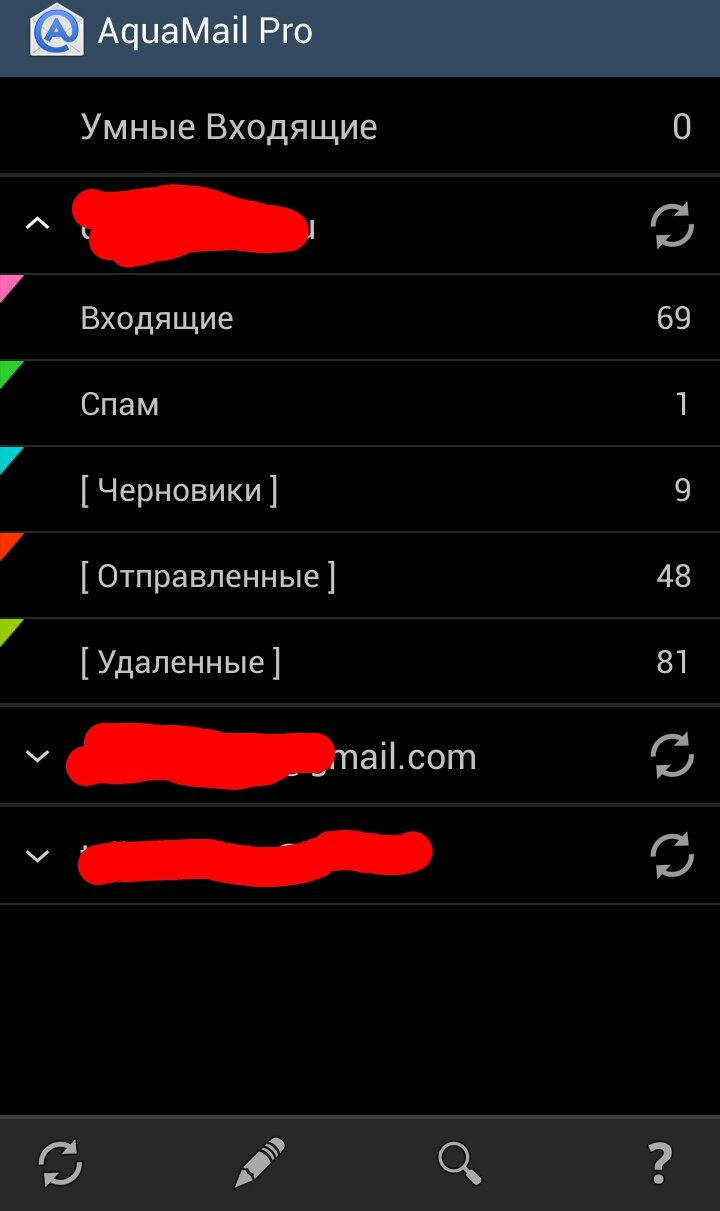Sync the last account in the list
Image resolution: width=720 pixels, height=1211 pixels.
(x=672, y=855)
